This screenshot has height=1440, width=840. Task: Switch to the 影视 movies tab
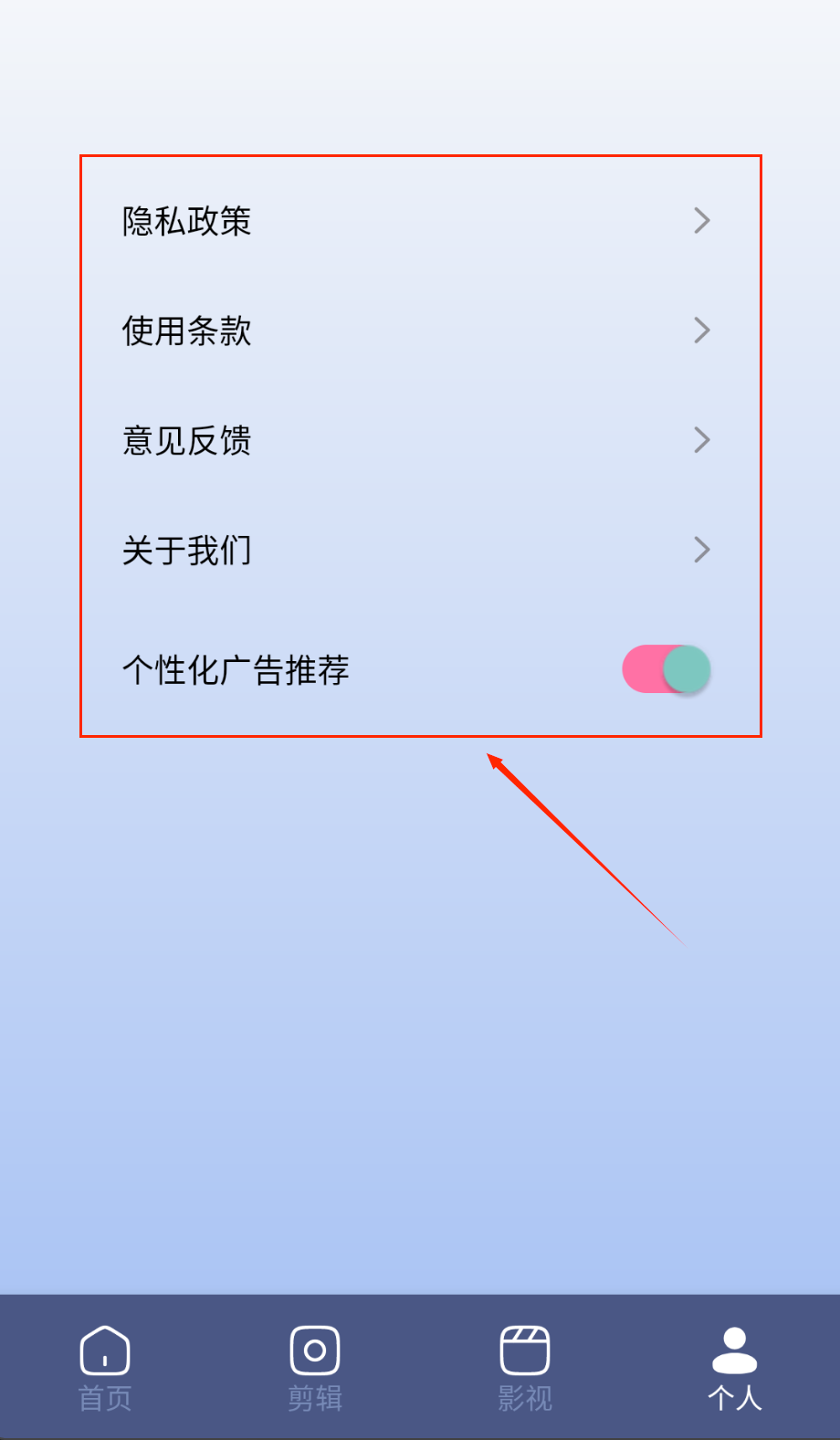(525, 1367)
